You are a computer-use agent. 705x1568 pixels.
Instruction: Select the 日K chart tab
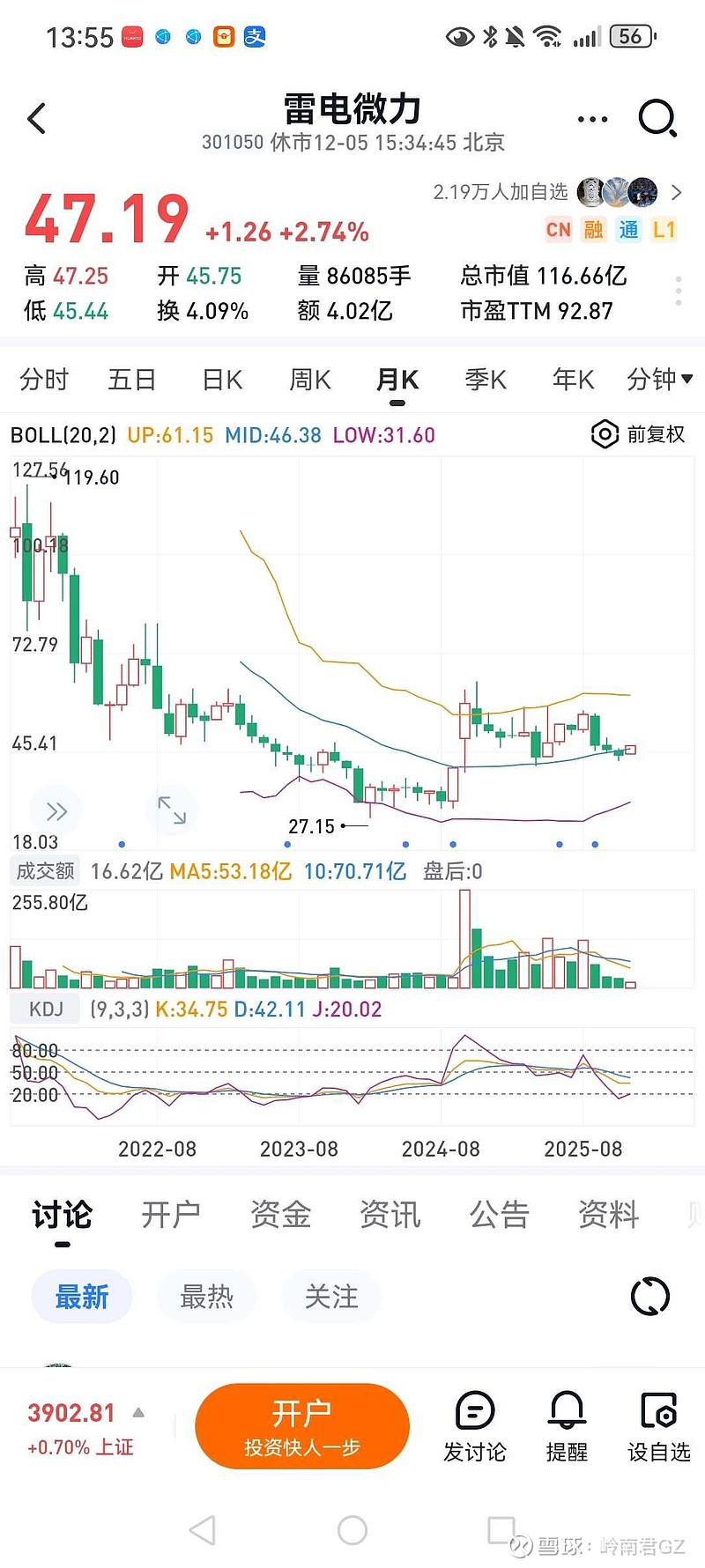pos(222,380)
